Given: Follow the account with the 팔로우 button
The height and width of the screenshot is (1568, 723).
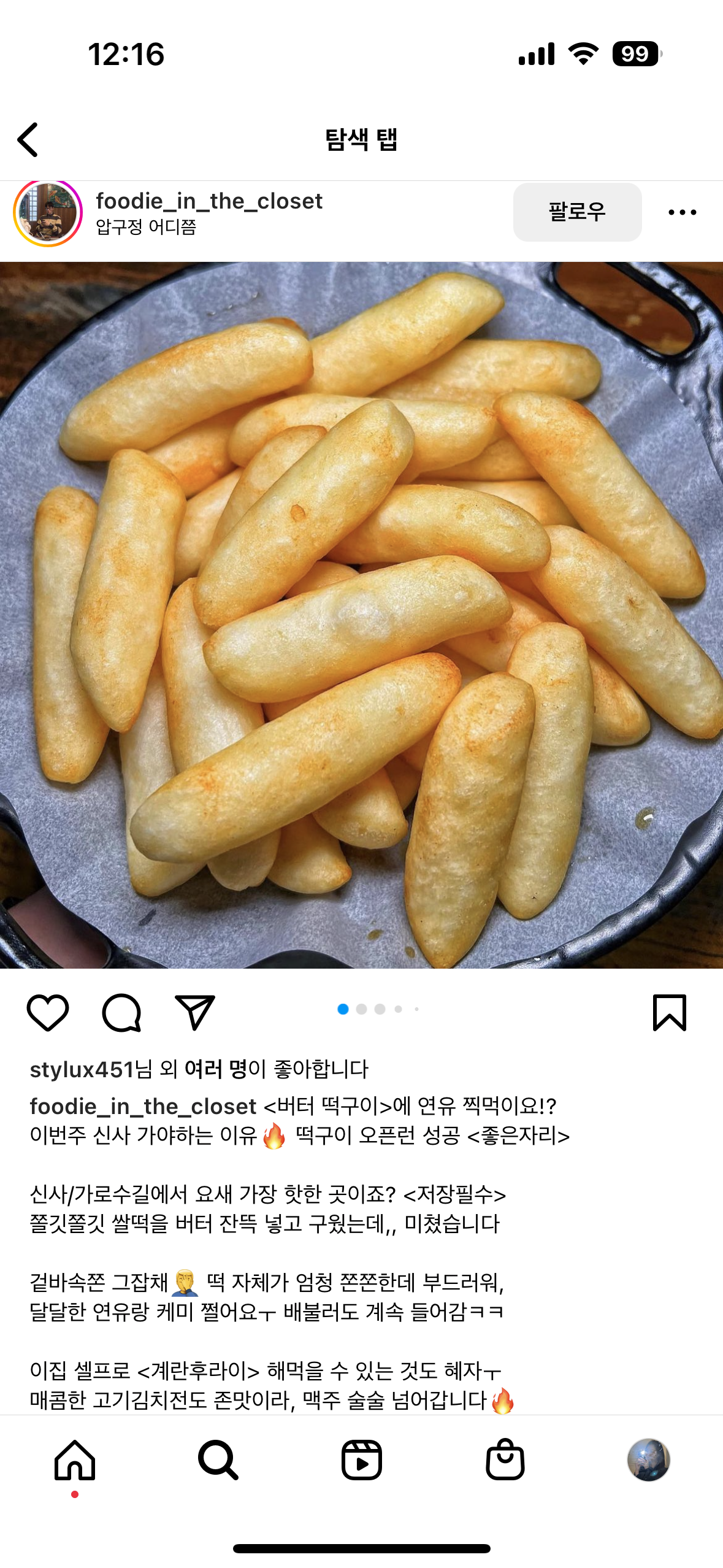Looking at the screenshot, I should point(577,212).
